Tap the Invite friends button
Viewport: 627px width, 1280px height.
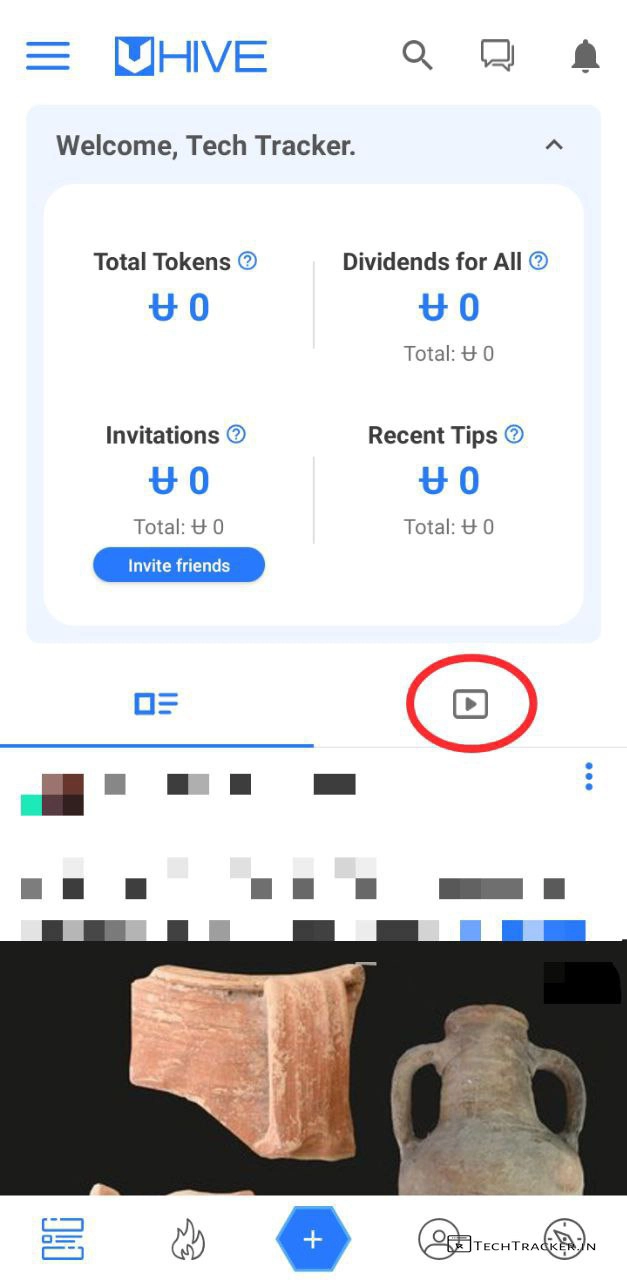tap(179, 565)
